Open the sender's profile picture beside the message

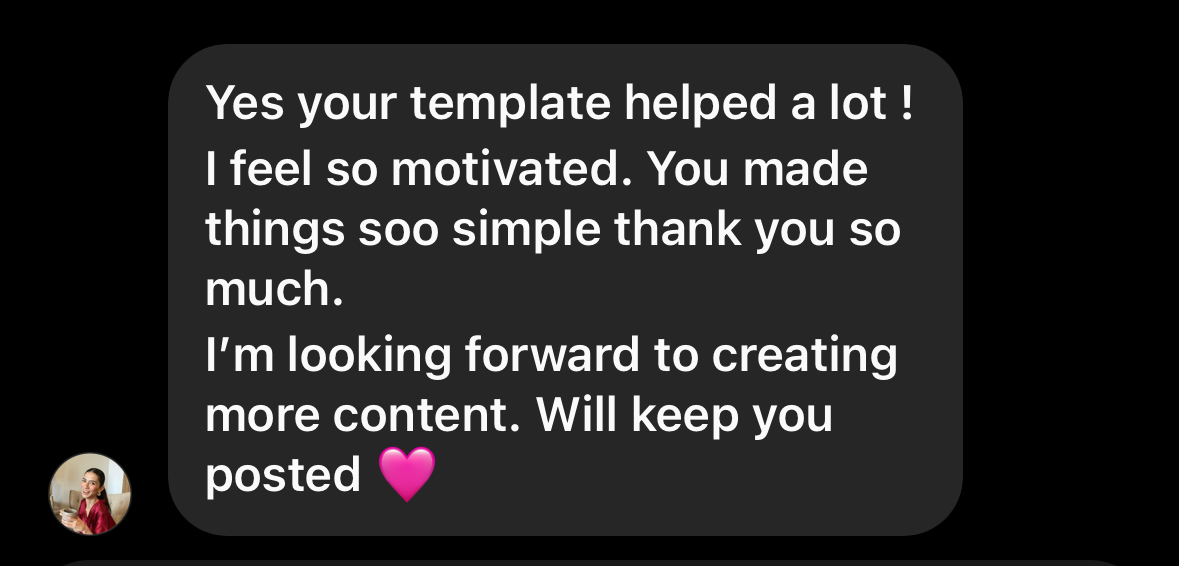tap(90, 494)
